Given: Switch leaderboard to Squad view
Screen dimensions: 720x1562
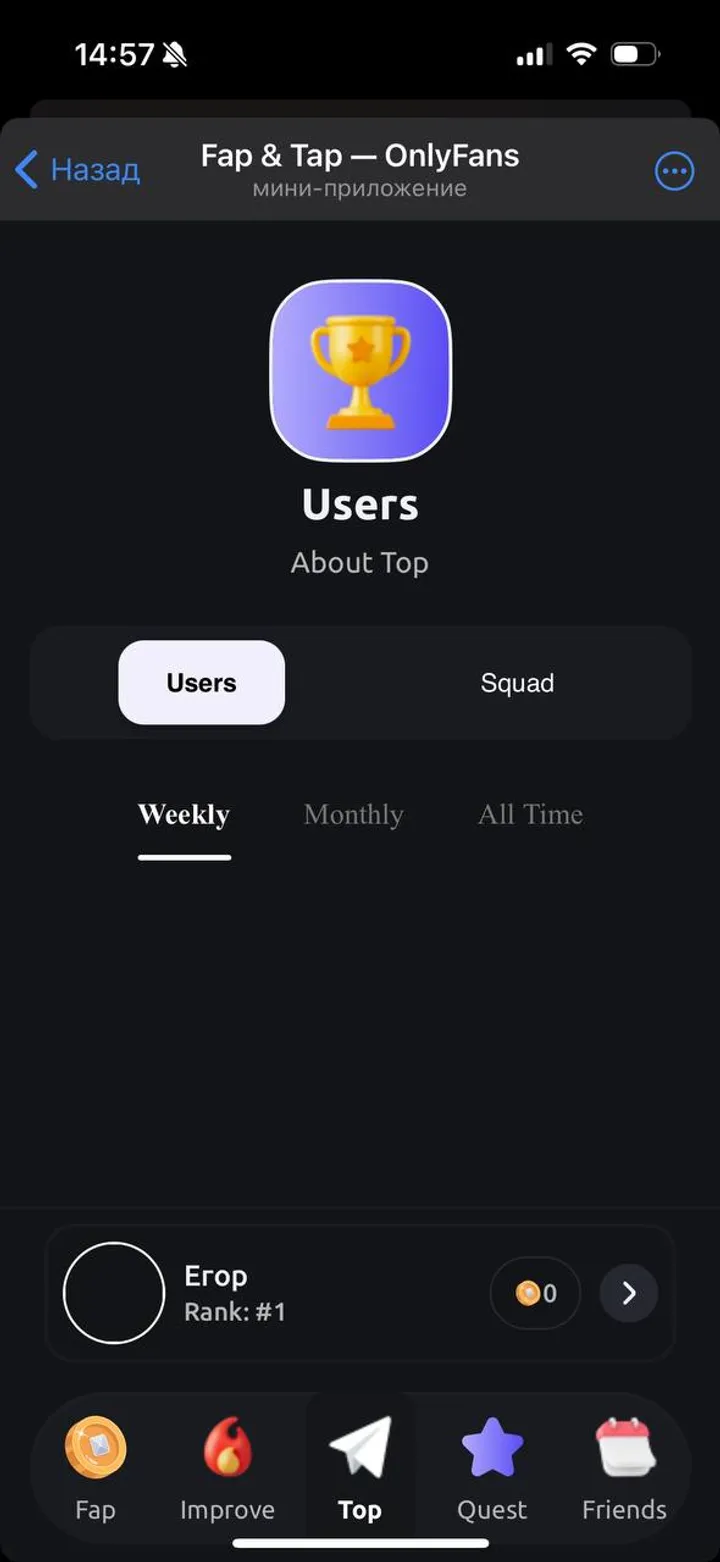Looking at the screenshot, I should click(517, 683).
